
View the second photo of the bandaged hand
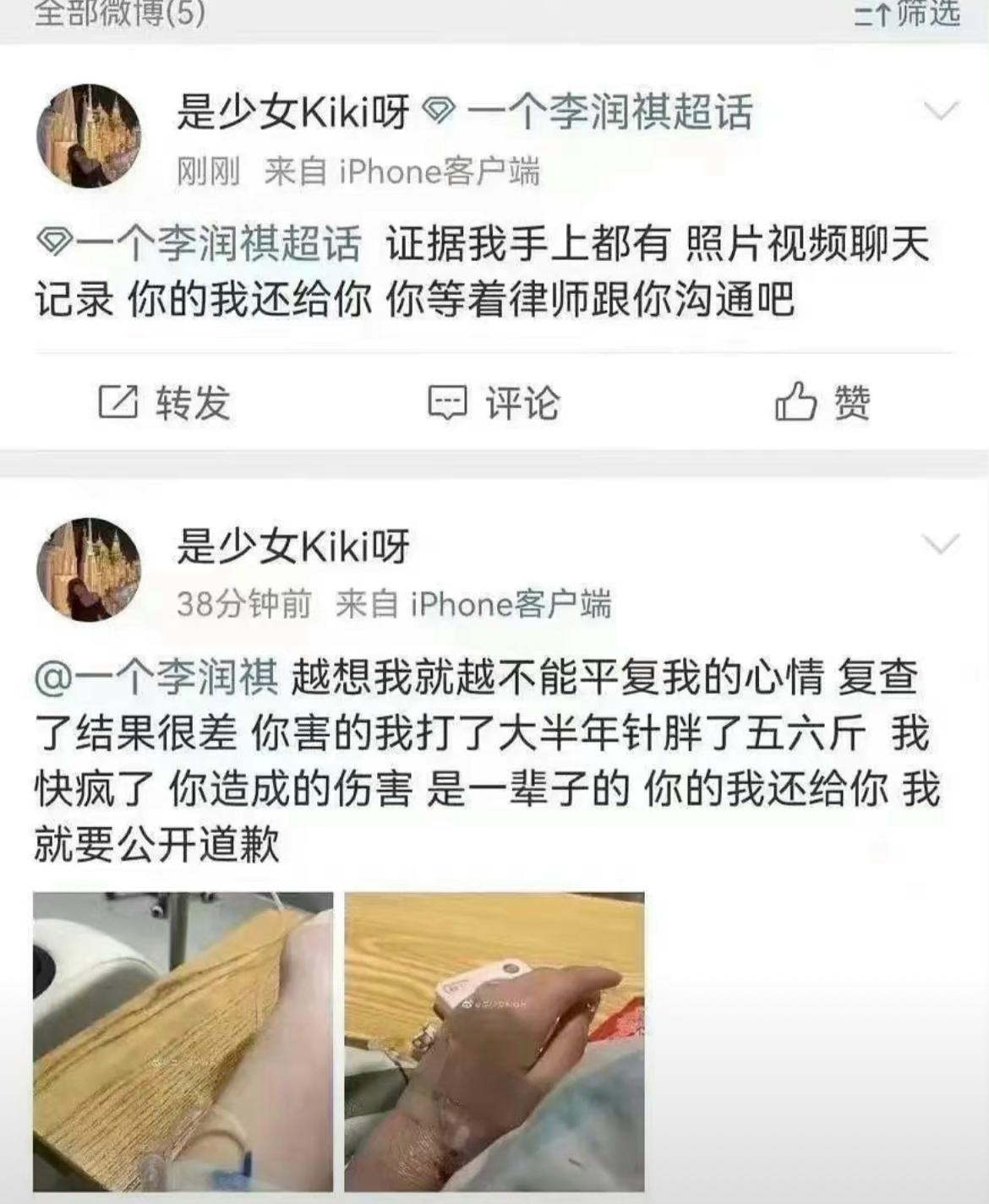point(494,1042)
